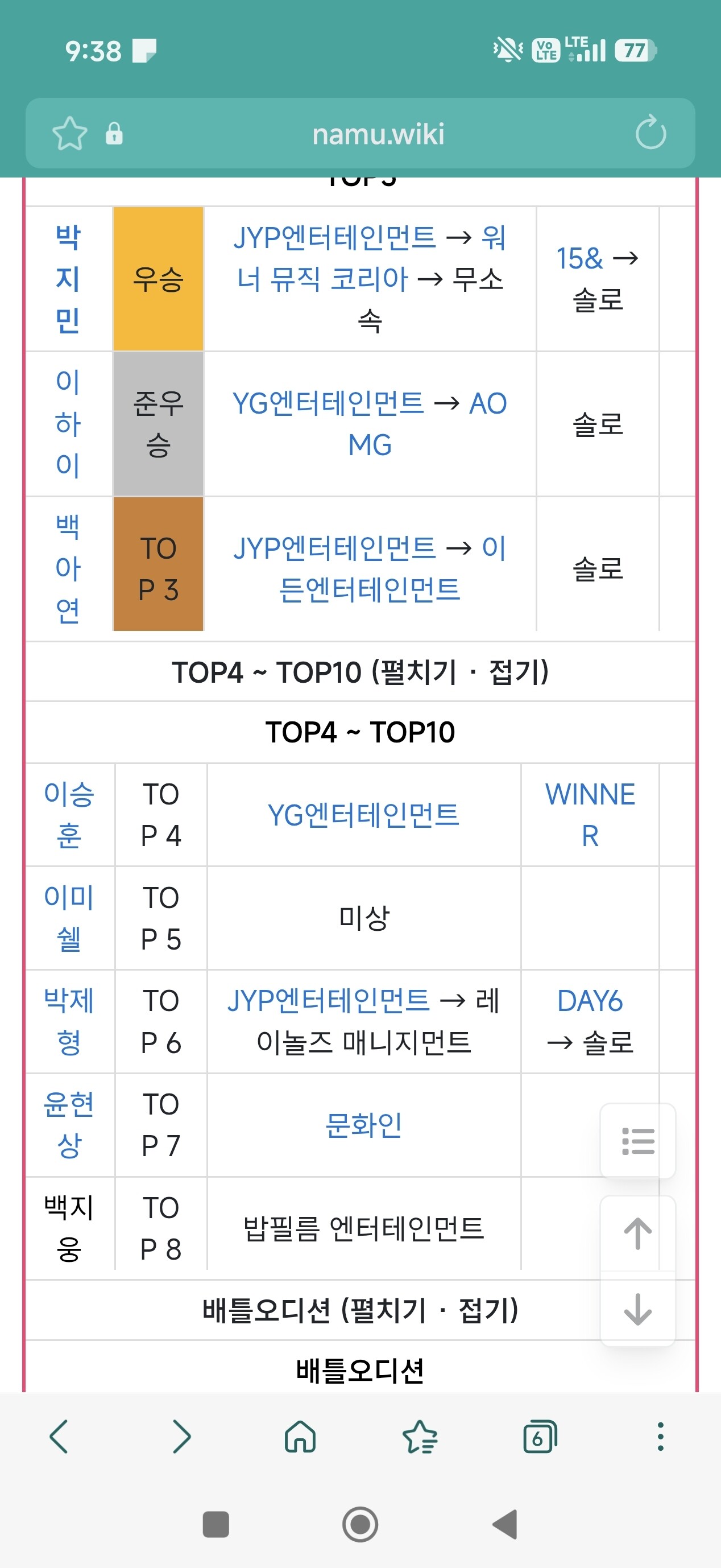Screen dimensions: 721x1568
Task: Open the browser tabs switcher showing 6
Action: [540, 1437]
